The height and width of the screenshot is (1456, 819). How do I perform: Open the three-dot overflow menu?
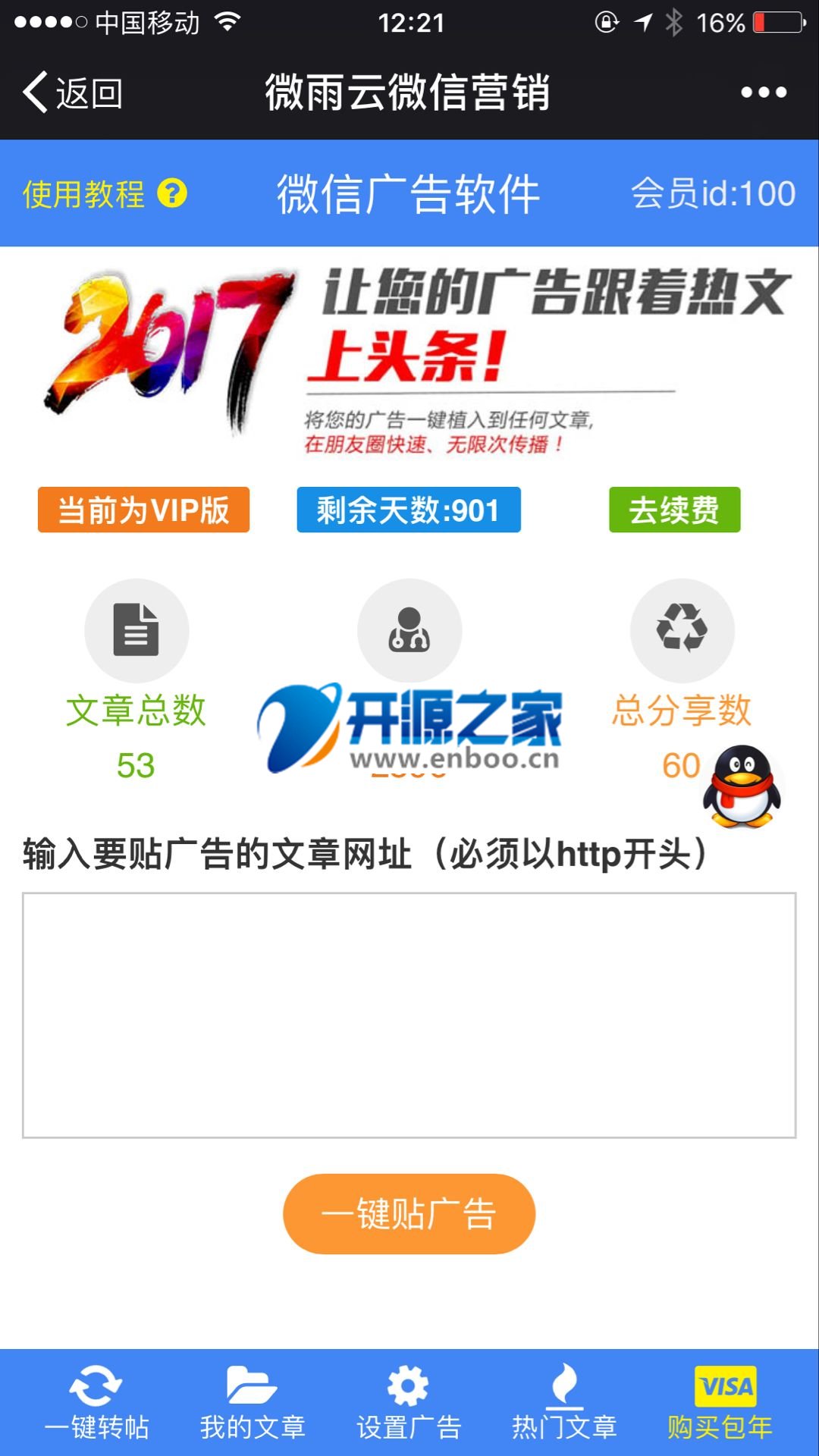pyautogui.click(x=763, y=93)
